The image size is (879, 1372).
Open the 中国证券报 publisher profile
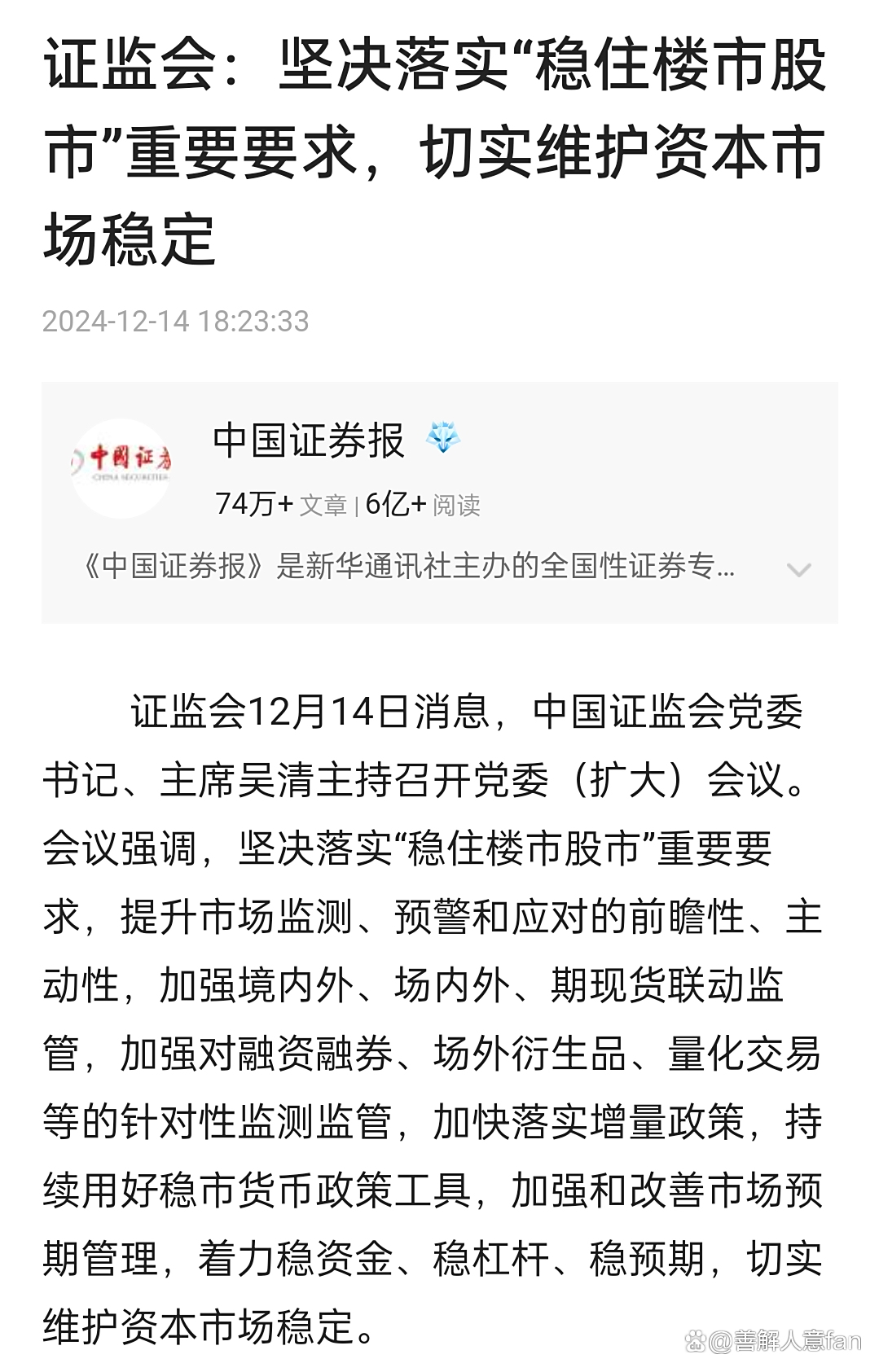tap(308, 441)
